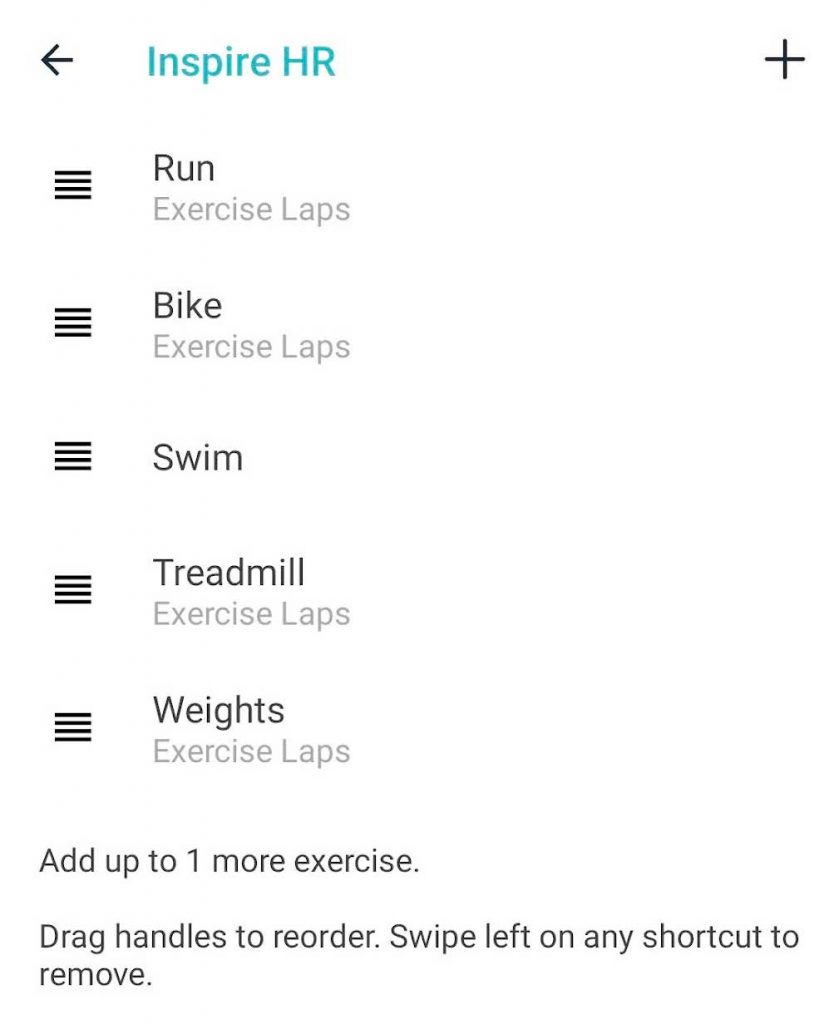This screenshot has width=834, height=1024.
Task: Open Treadmill exercise settings
Action: (250, 591)
